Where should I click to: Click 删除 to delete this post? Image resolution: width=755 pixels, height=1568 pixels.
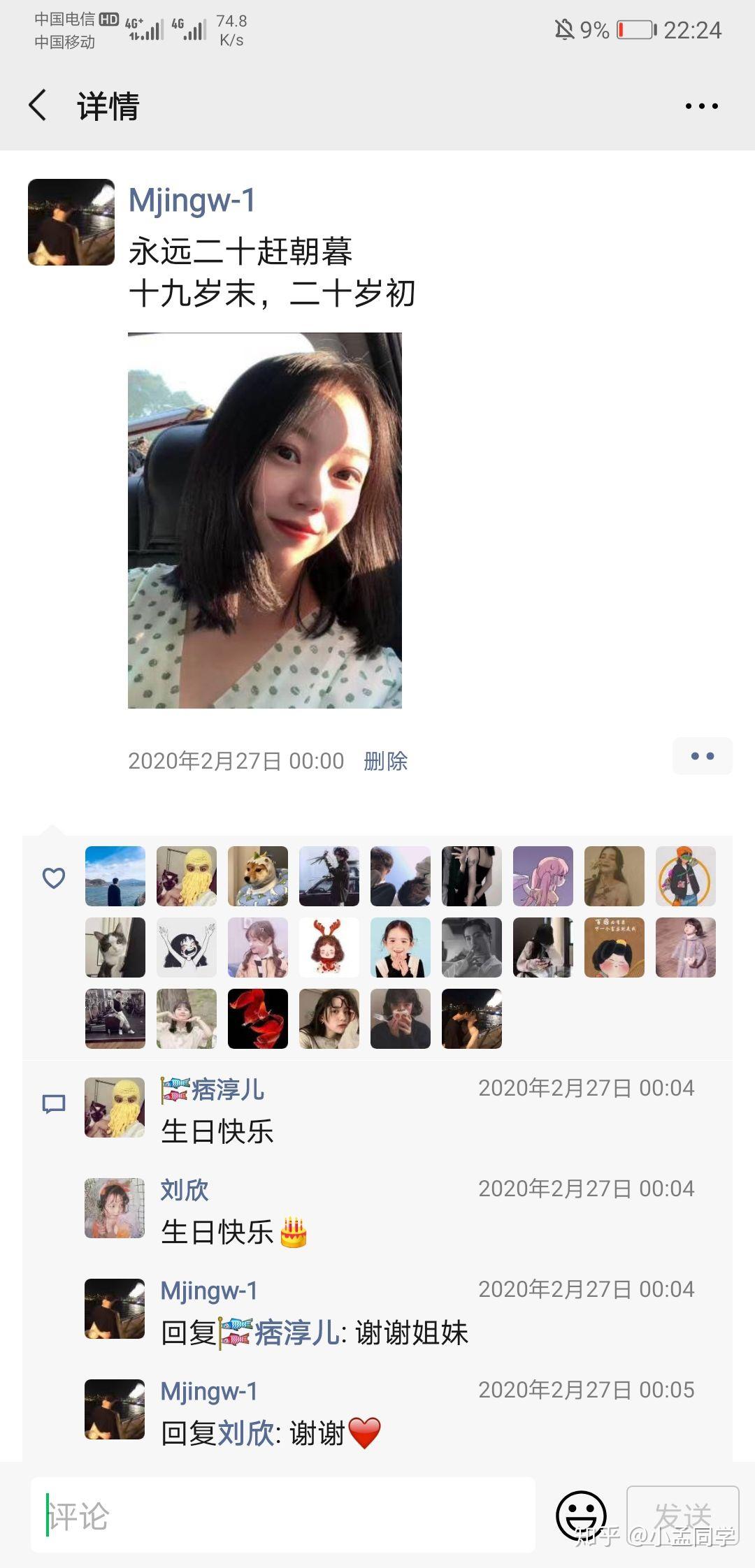point(387,762)
